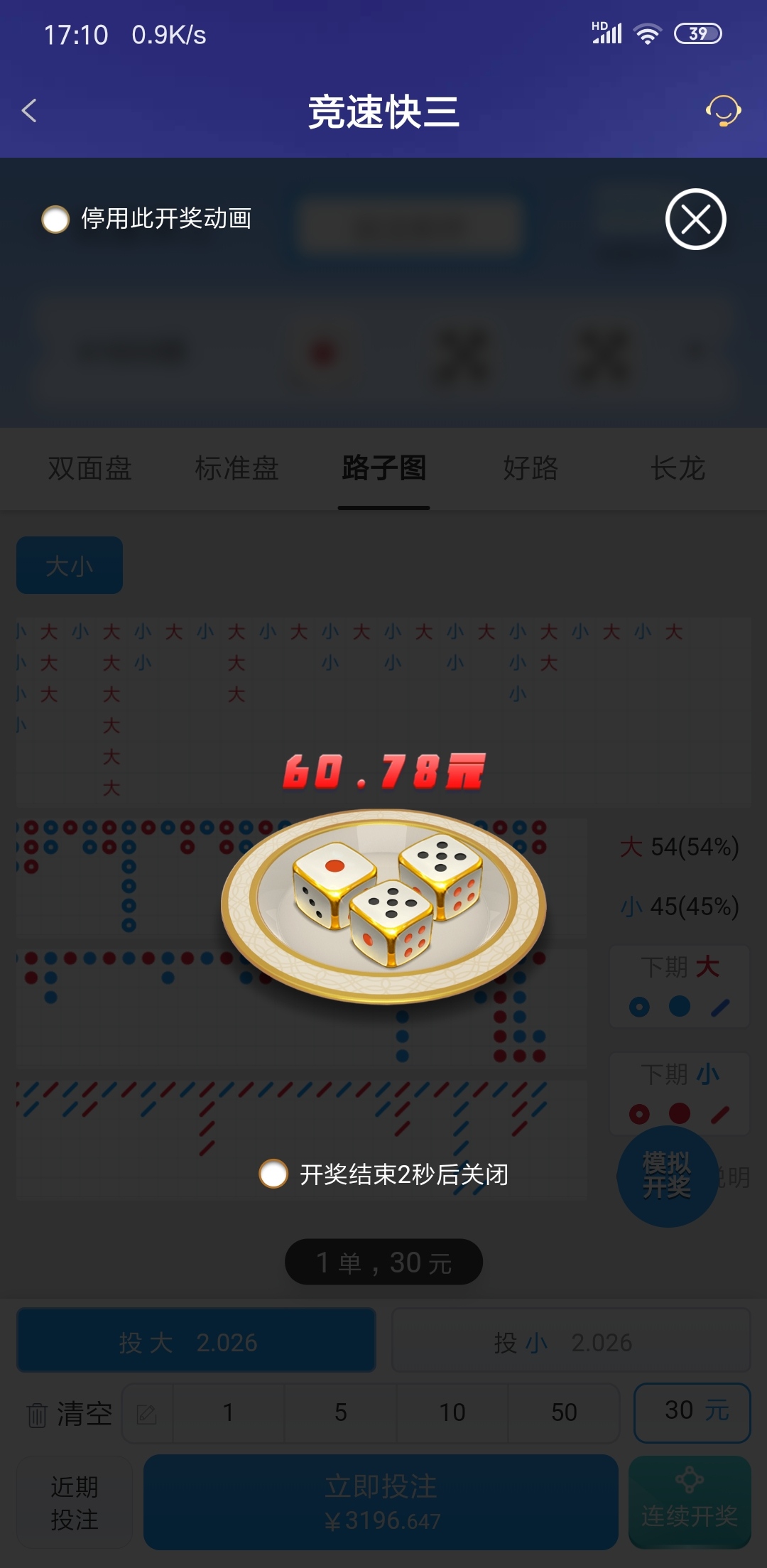This screenshot has height=1568, width=767.
Task: Switch to 标准盘 tab
Action: pyautogui.click(x=236, y=468)
